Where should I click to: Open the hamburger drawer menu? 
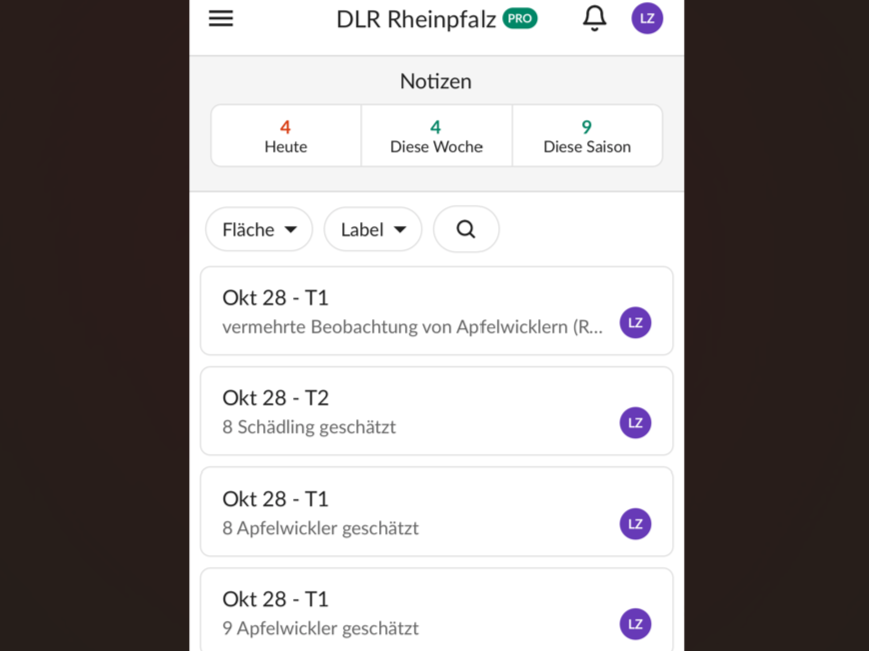point(221,19)
